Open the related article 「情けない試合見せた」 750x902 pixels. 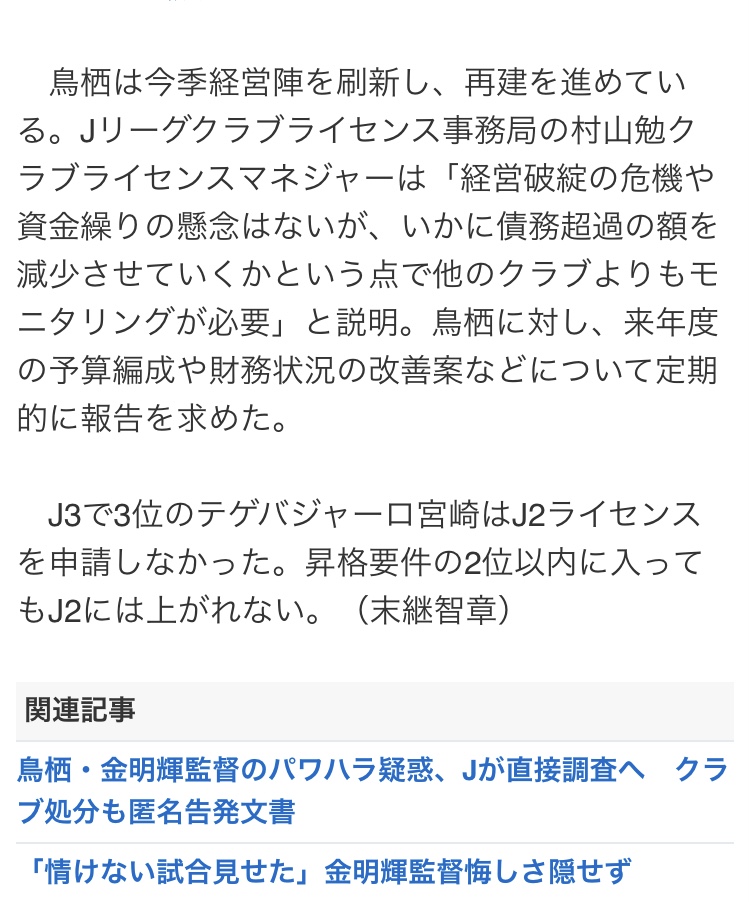pos(326,871)
